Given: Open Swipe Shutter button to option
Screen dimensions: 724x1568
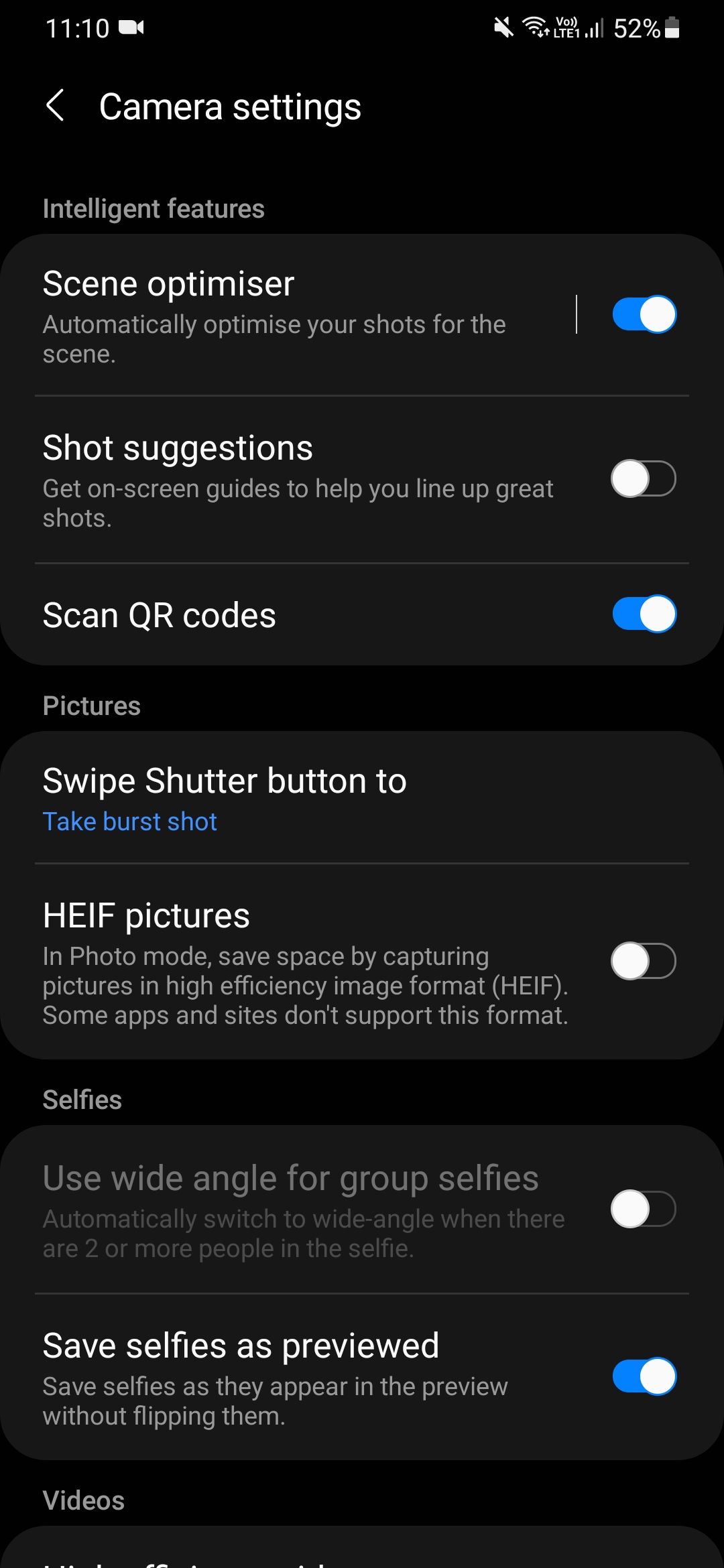Looking at the screenshot, I should pos(362,797).
